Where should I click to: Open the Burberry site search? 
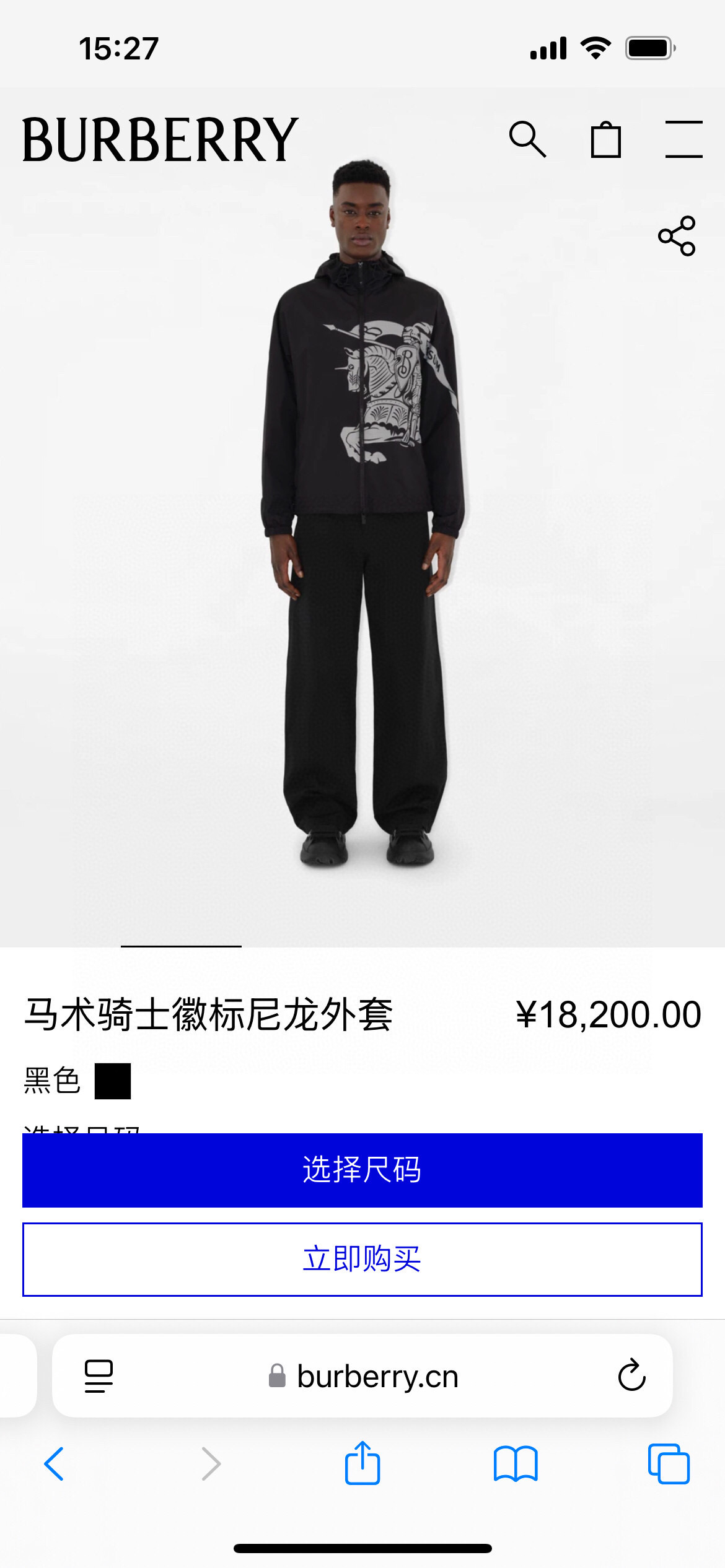(527, 139)
